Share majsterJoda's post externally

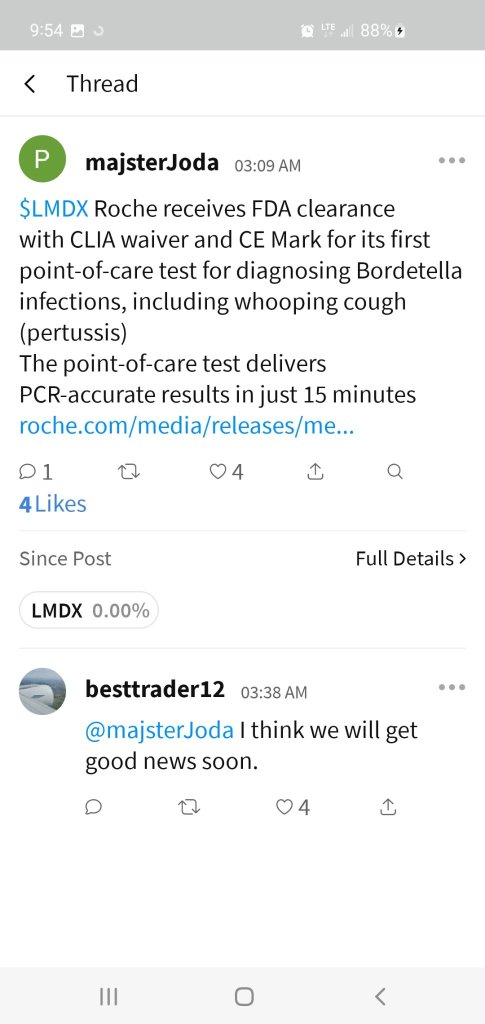tap(315, 472)
